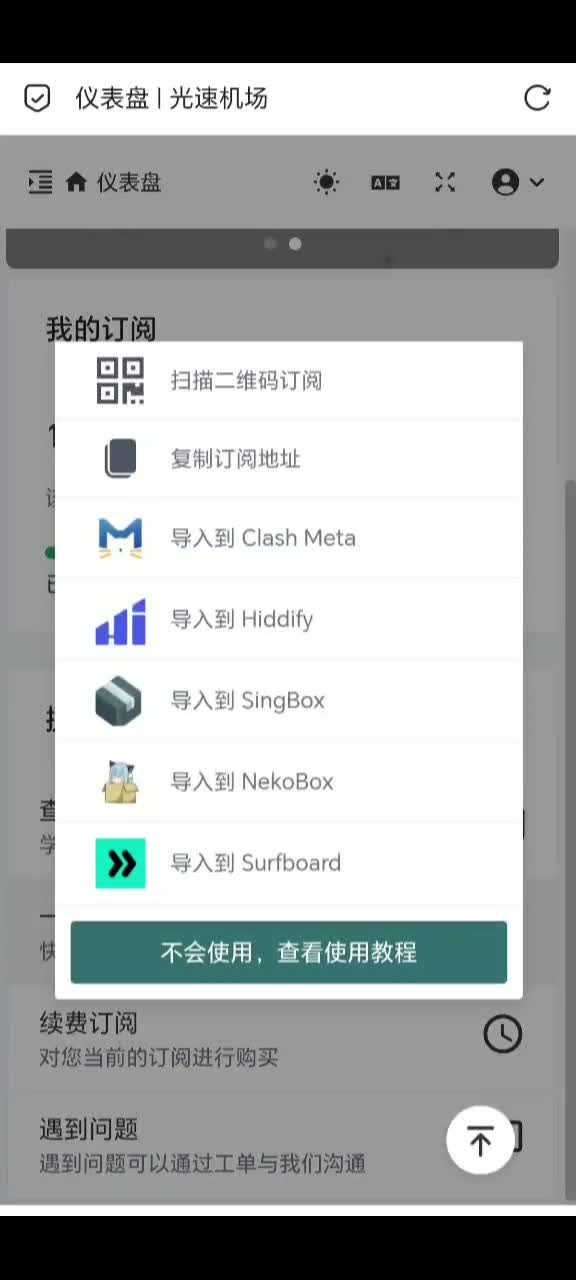The image size is (576, 1280).
Task: Open the user account dropdown
Action: pos(518,182)
